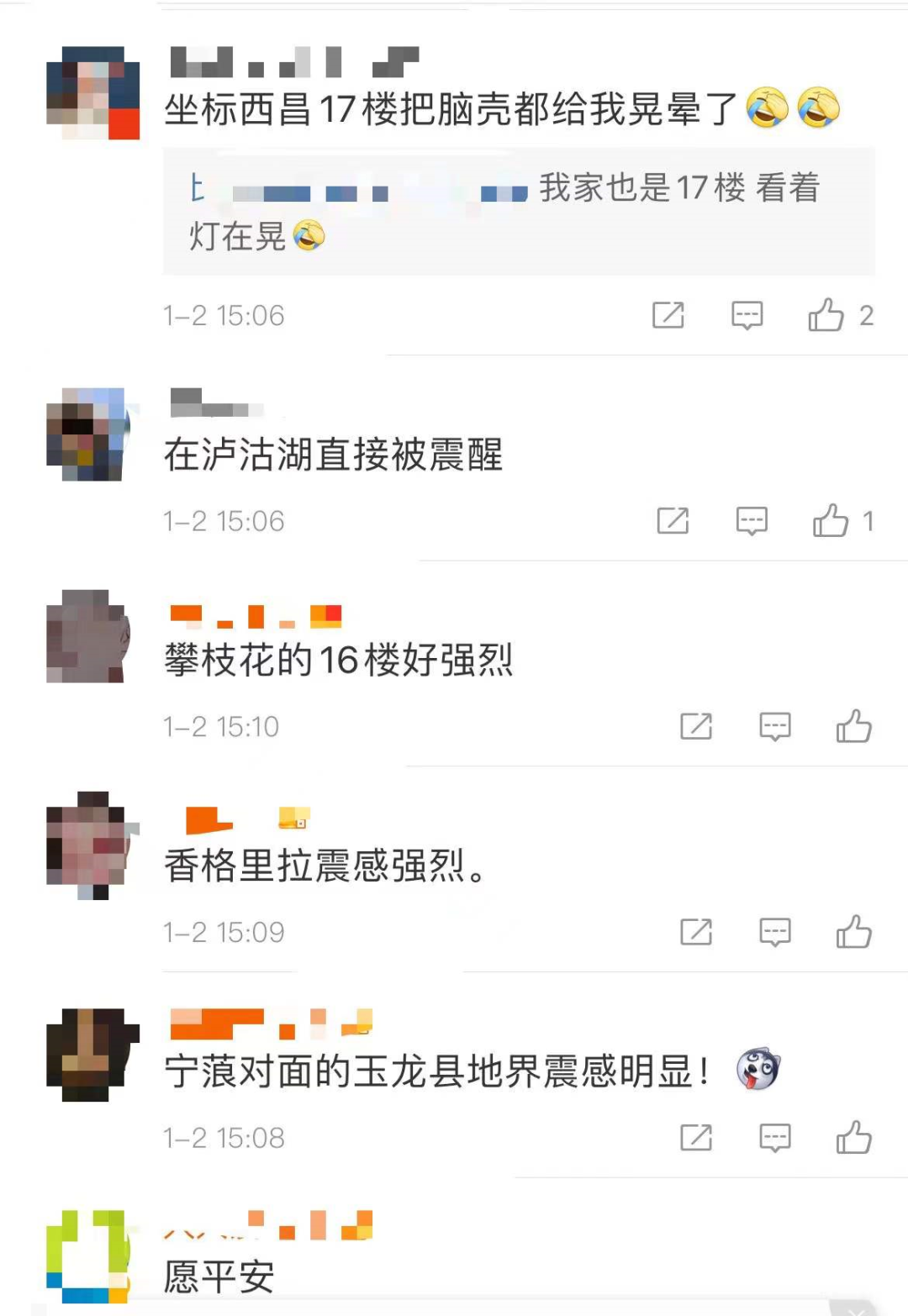
Task: Reply to the 在泸沽湖直接被震醒 comment
Action: click(x=752, y=521)
